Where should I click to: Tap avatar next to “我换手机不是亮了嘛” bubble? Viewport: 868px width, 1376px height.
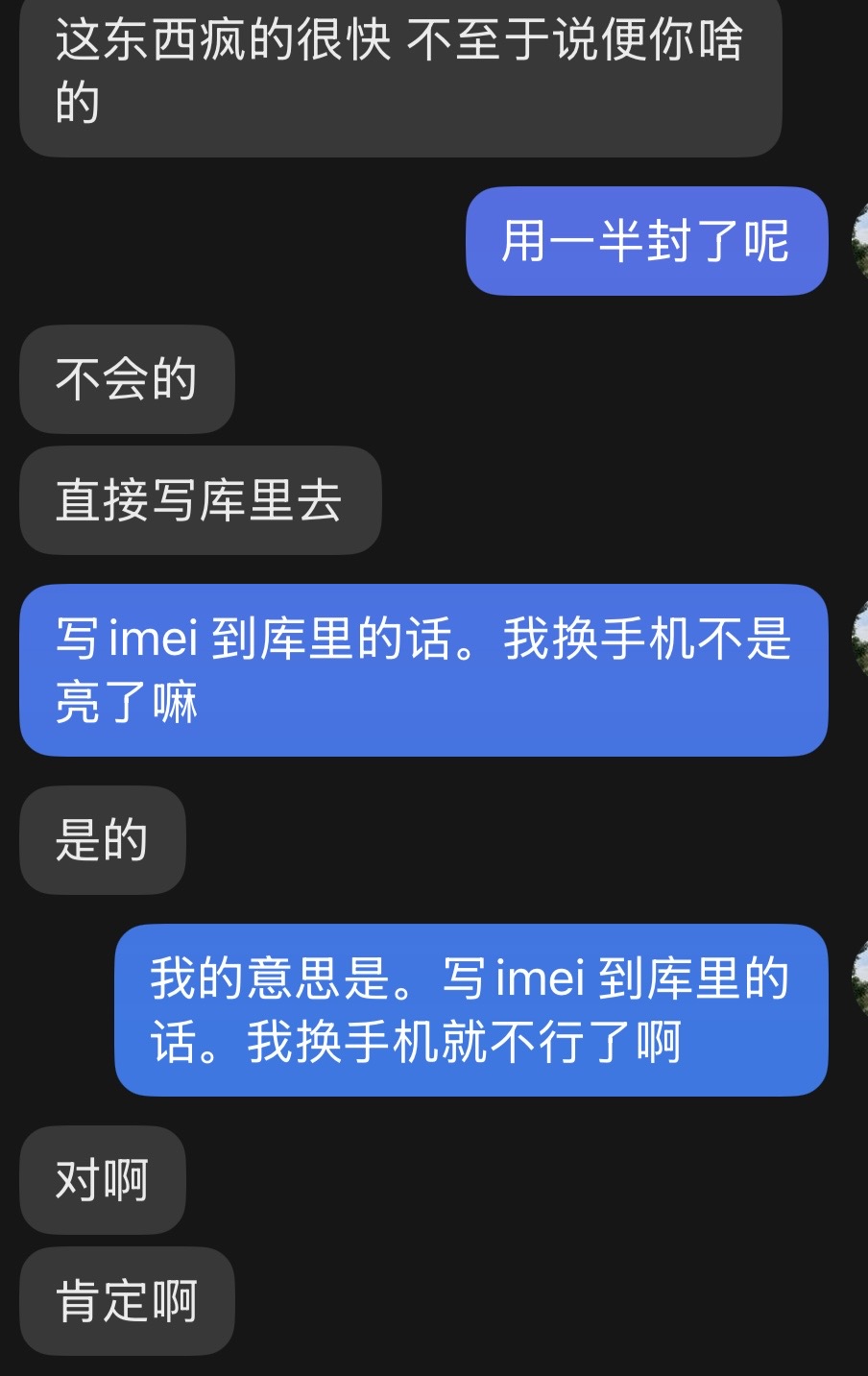[860, 638]
